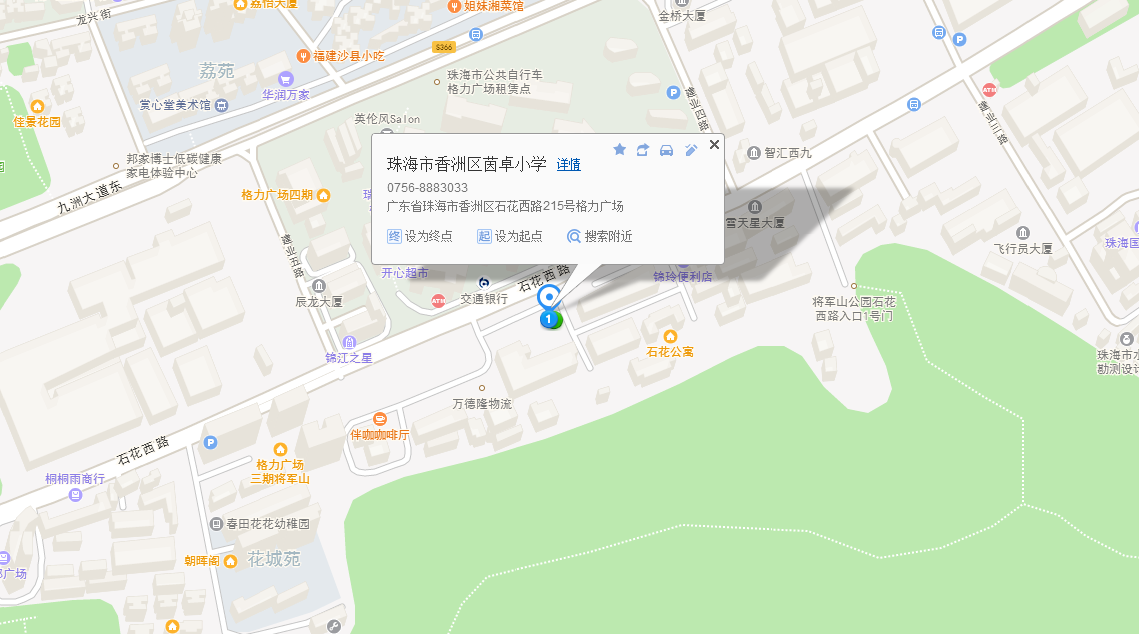Select 设为起点 to set as start
Screen dimensions: 1139x634
(x=510, y=237)
